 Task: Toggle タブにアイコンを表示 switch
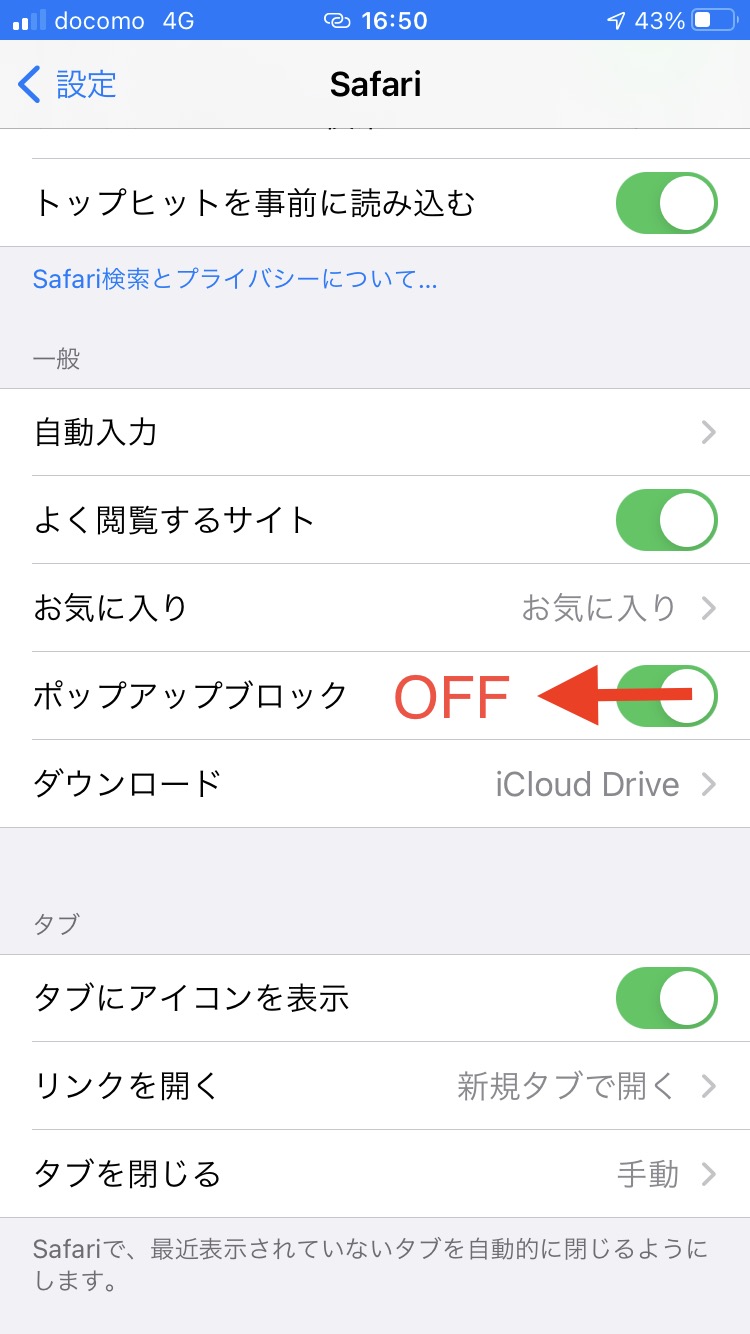[x=667, y=998]
